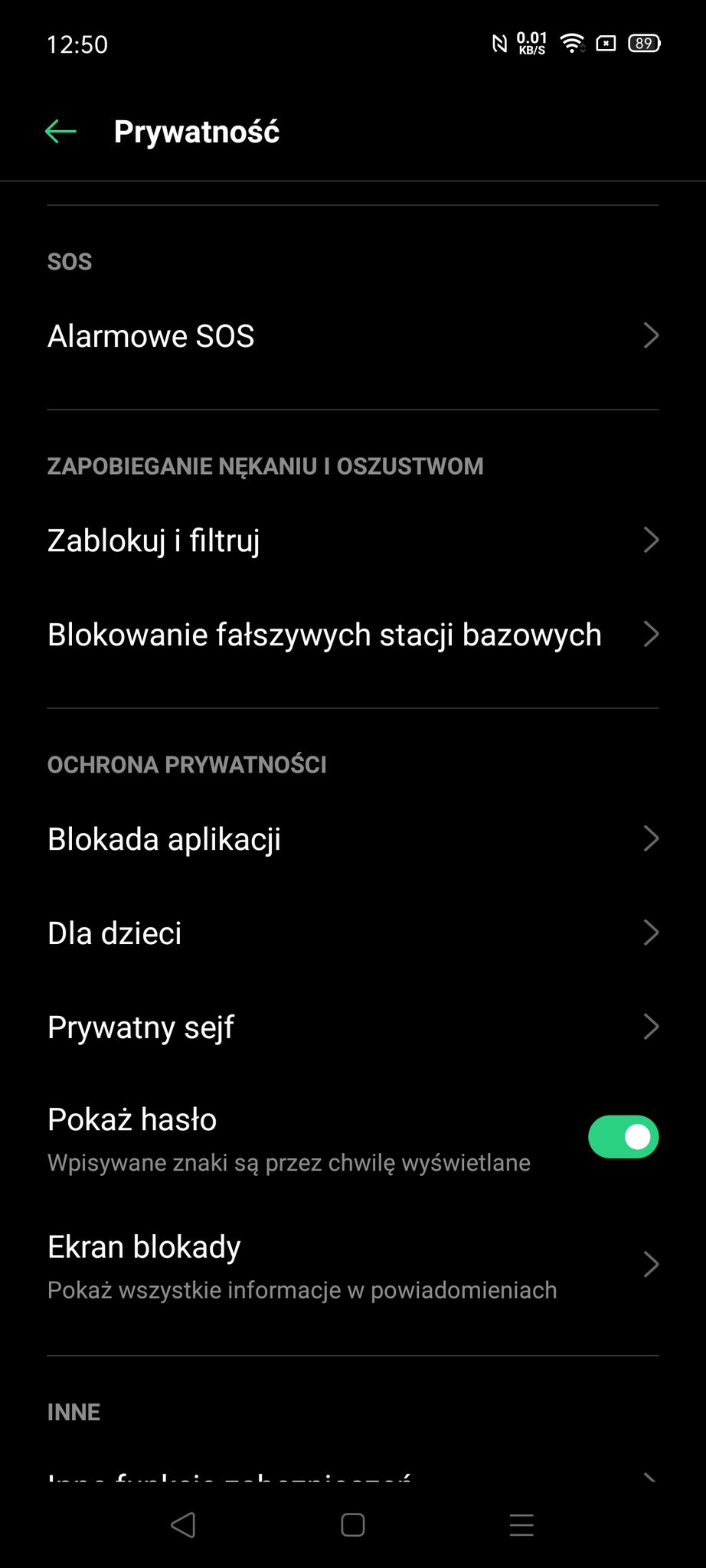Open Blokowanie fałszywych stacji bazowych
The width and height of the screenshot is (706, 1568).
pyautogui.click(x=352, y=635)
